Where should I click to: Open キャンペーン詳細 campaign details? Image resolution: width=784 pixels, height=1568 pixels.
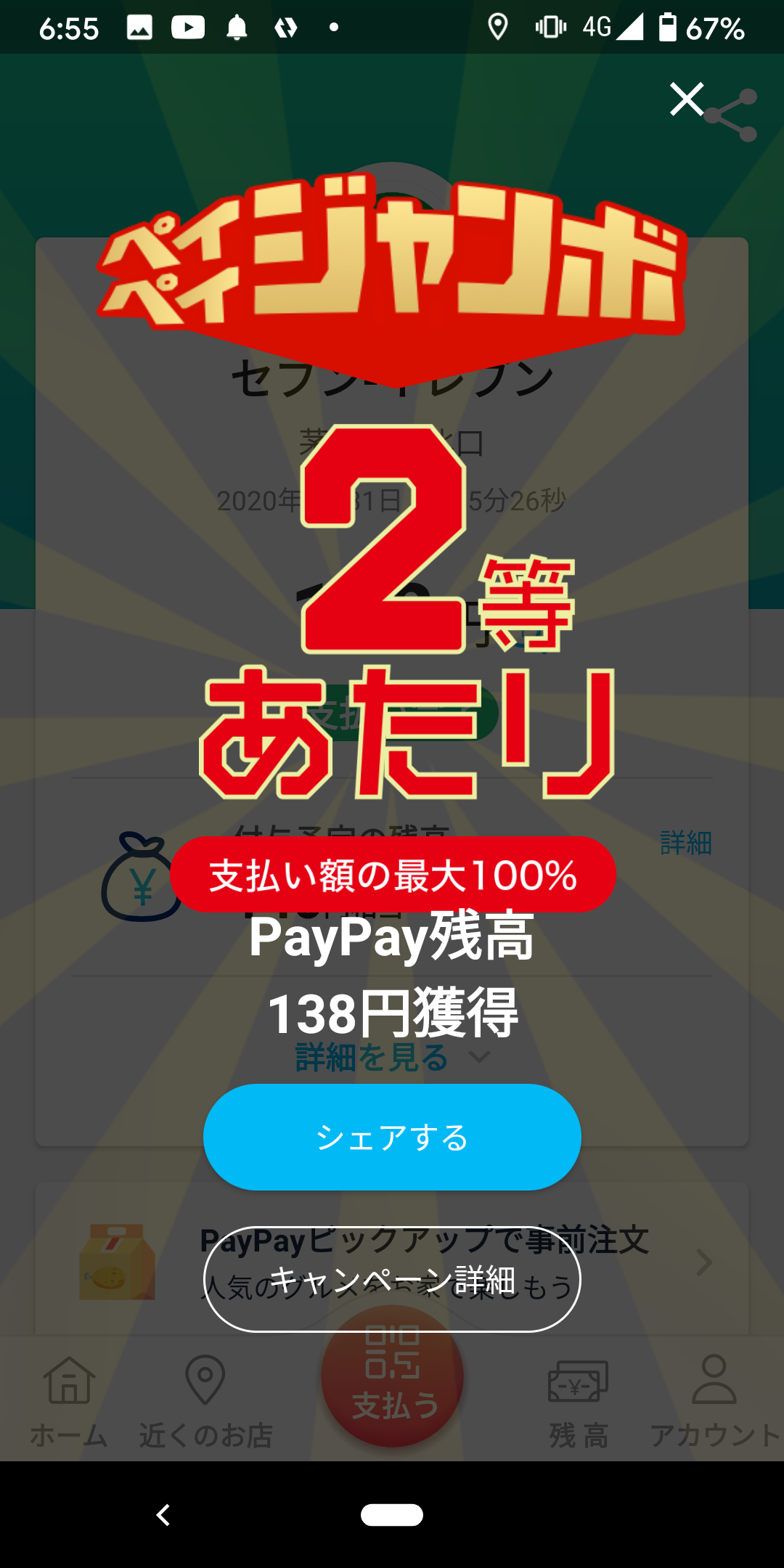click(x=392, y=1281)
